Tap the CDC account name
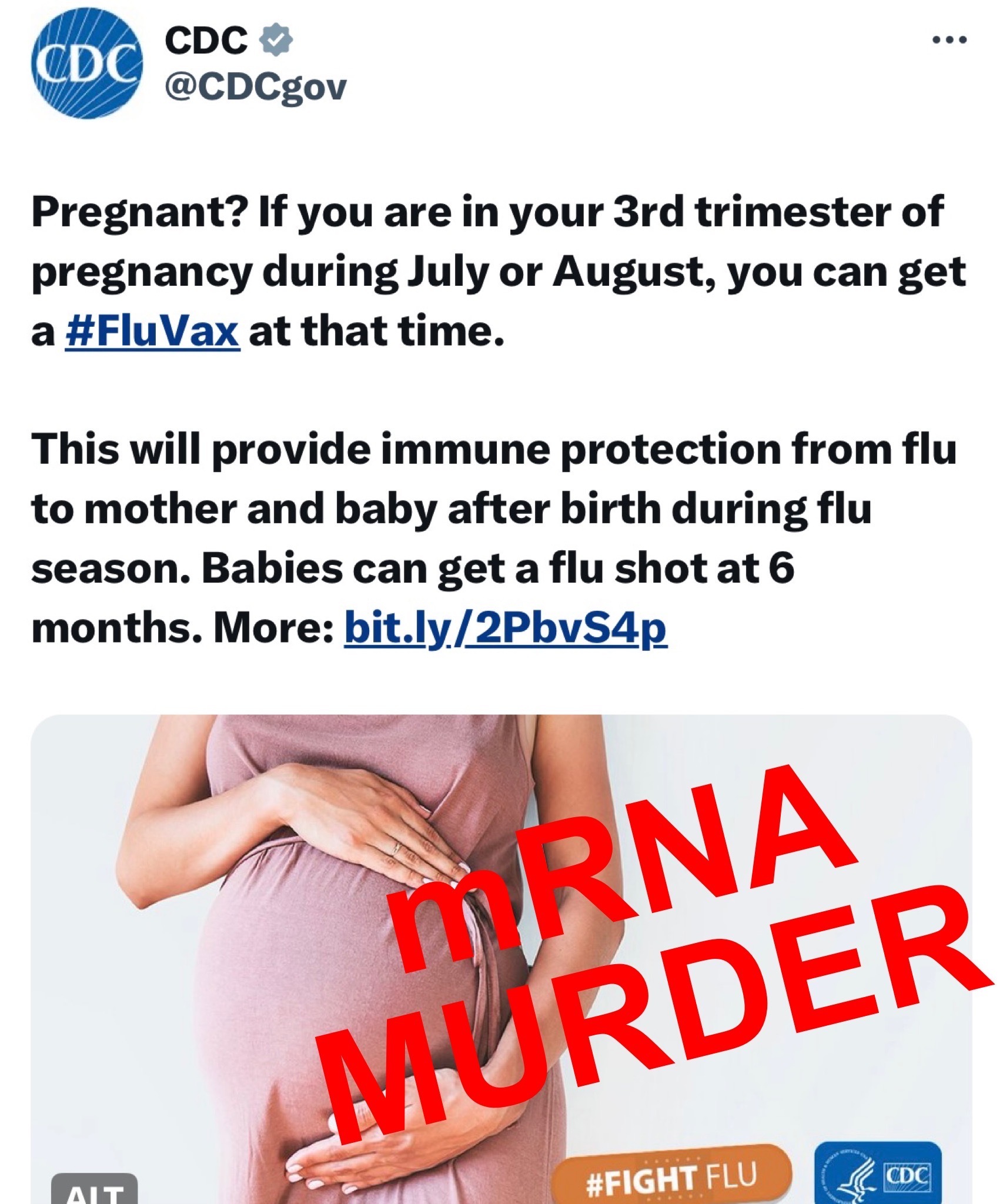The image size is (1003, 1204). pyautogui.click(x=206, y=41)
